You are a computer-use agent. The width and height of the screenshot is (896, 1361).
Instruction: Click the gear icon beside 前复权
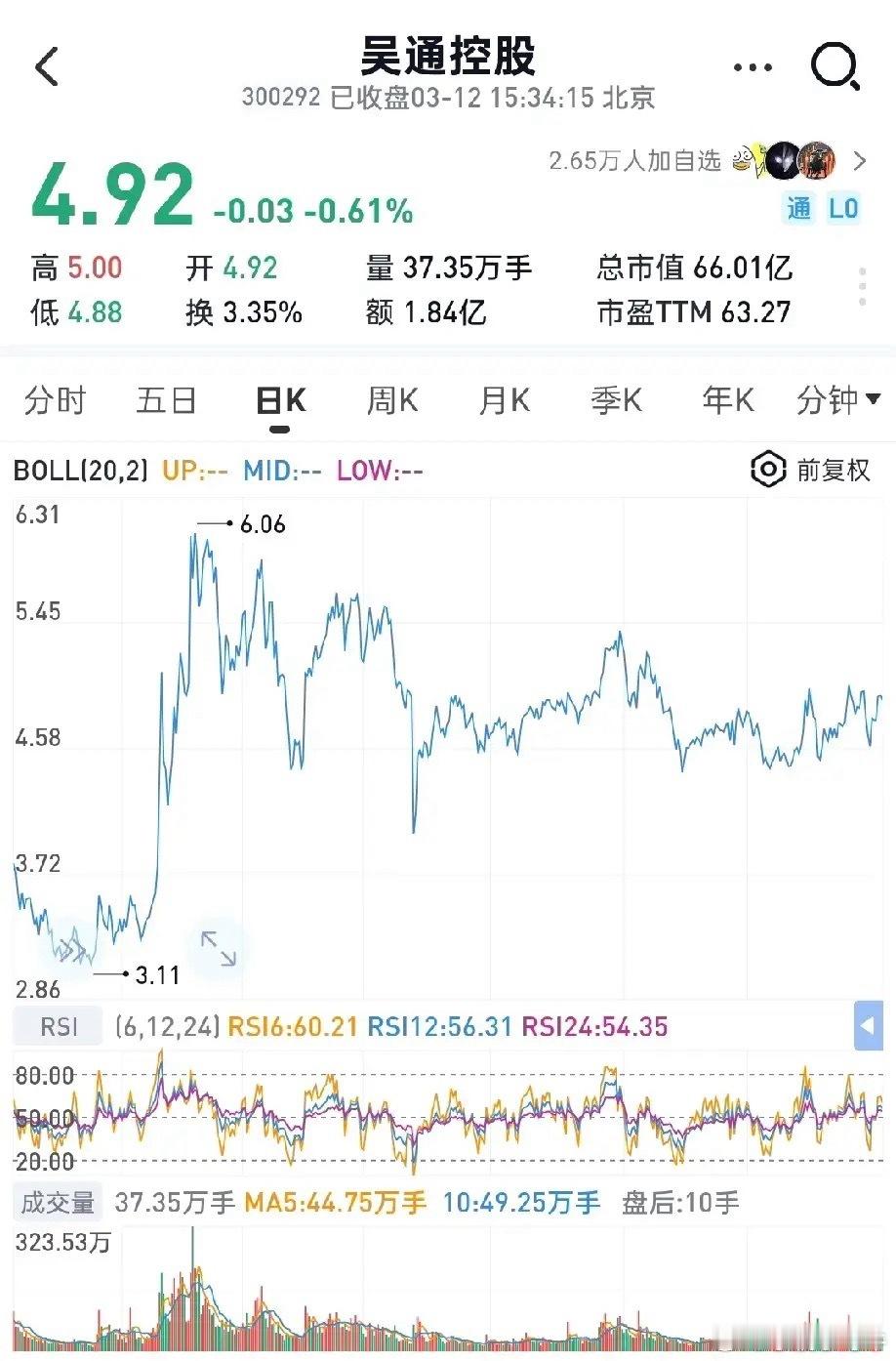[x=767, y=470]
